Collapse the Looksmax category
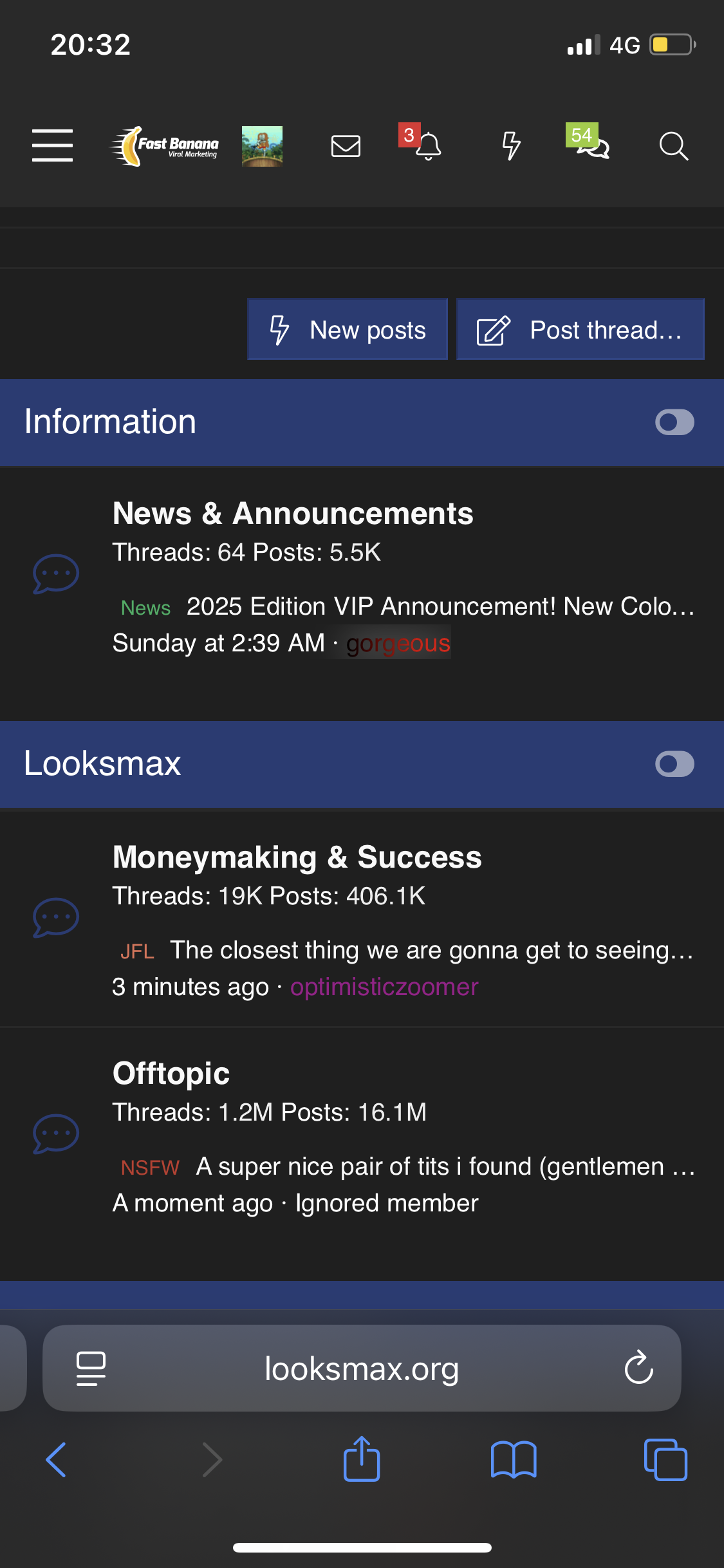This screenshot has height=1568, width=724. [x=674, y=764]
